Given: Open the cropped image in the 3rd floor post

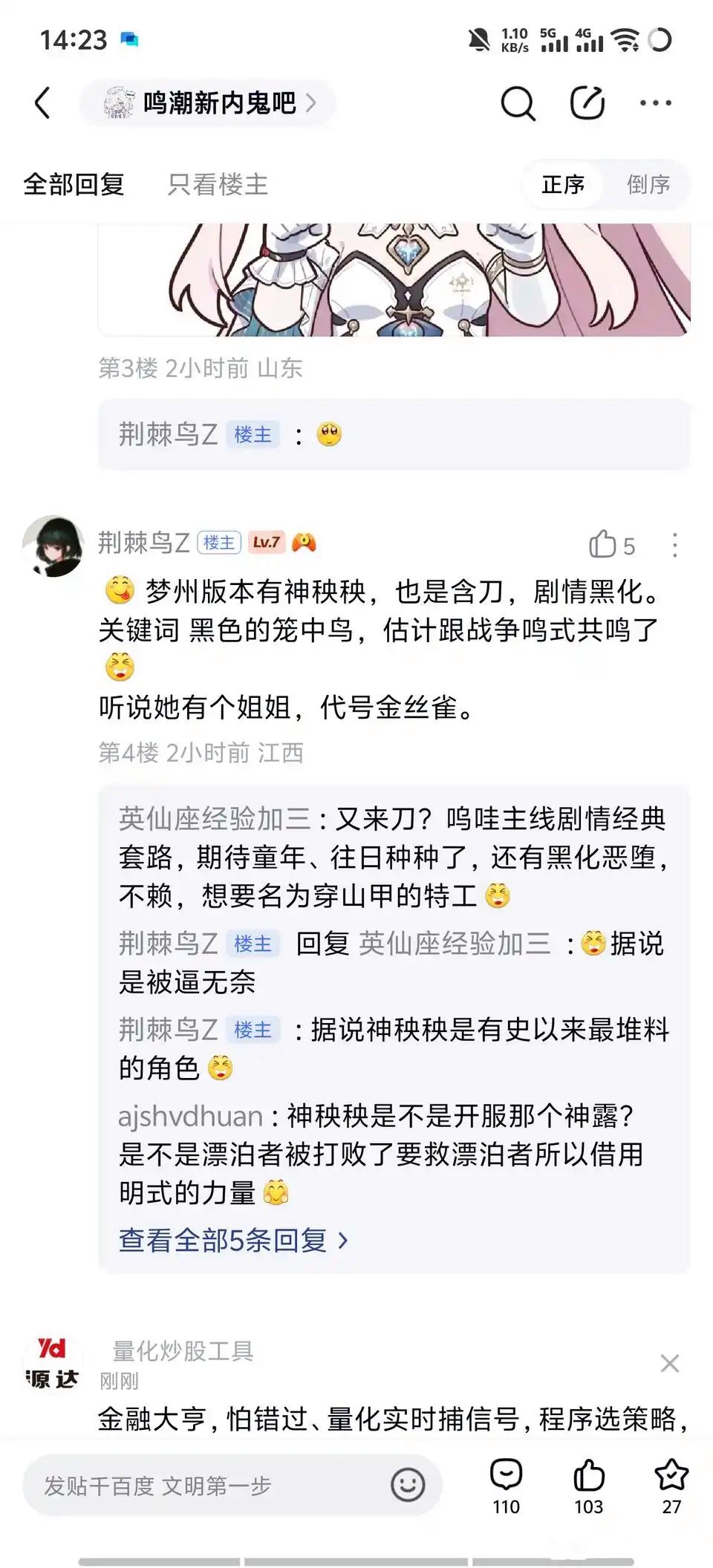Looking at the screenshot, I should 394,279.
